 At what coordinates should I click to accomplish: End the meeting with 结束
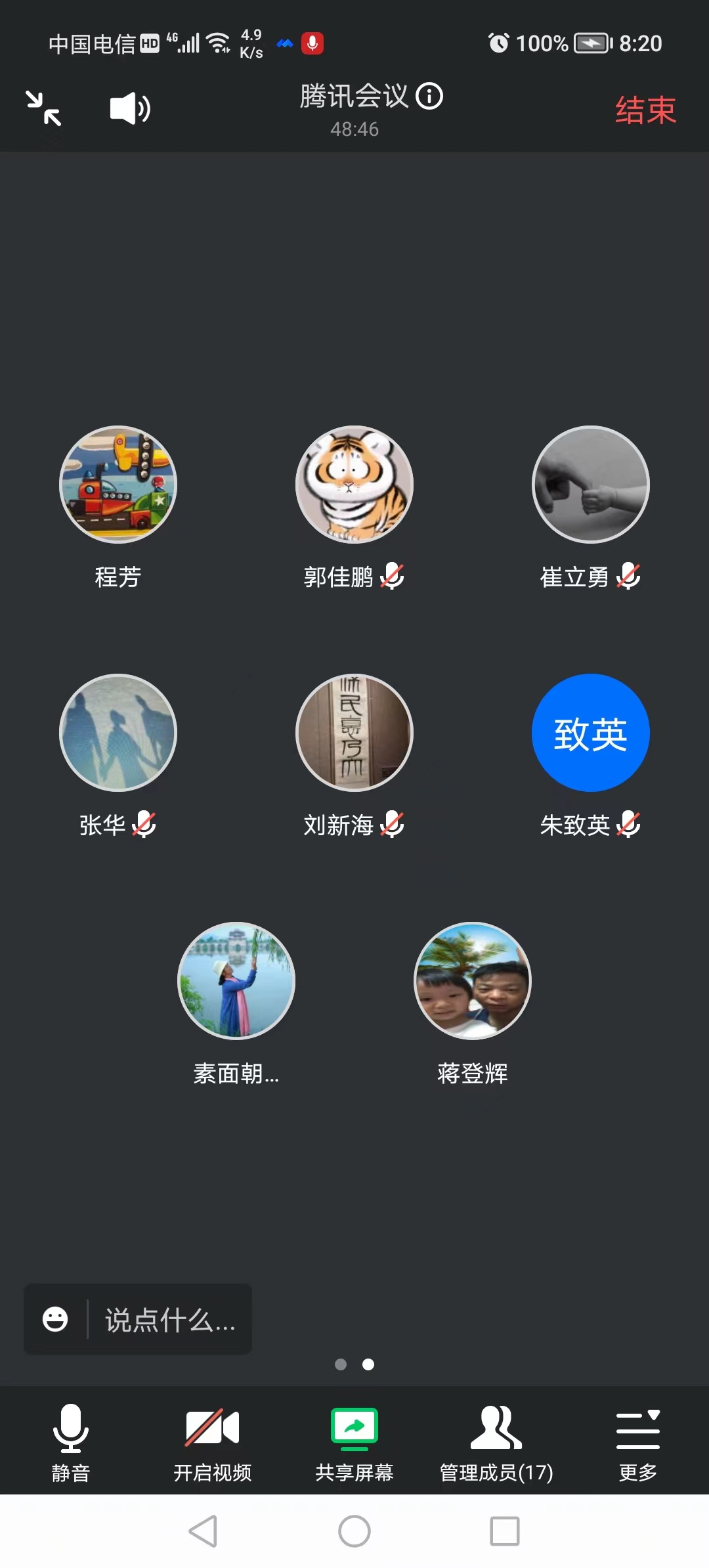coord(645,110)
